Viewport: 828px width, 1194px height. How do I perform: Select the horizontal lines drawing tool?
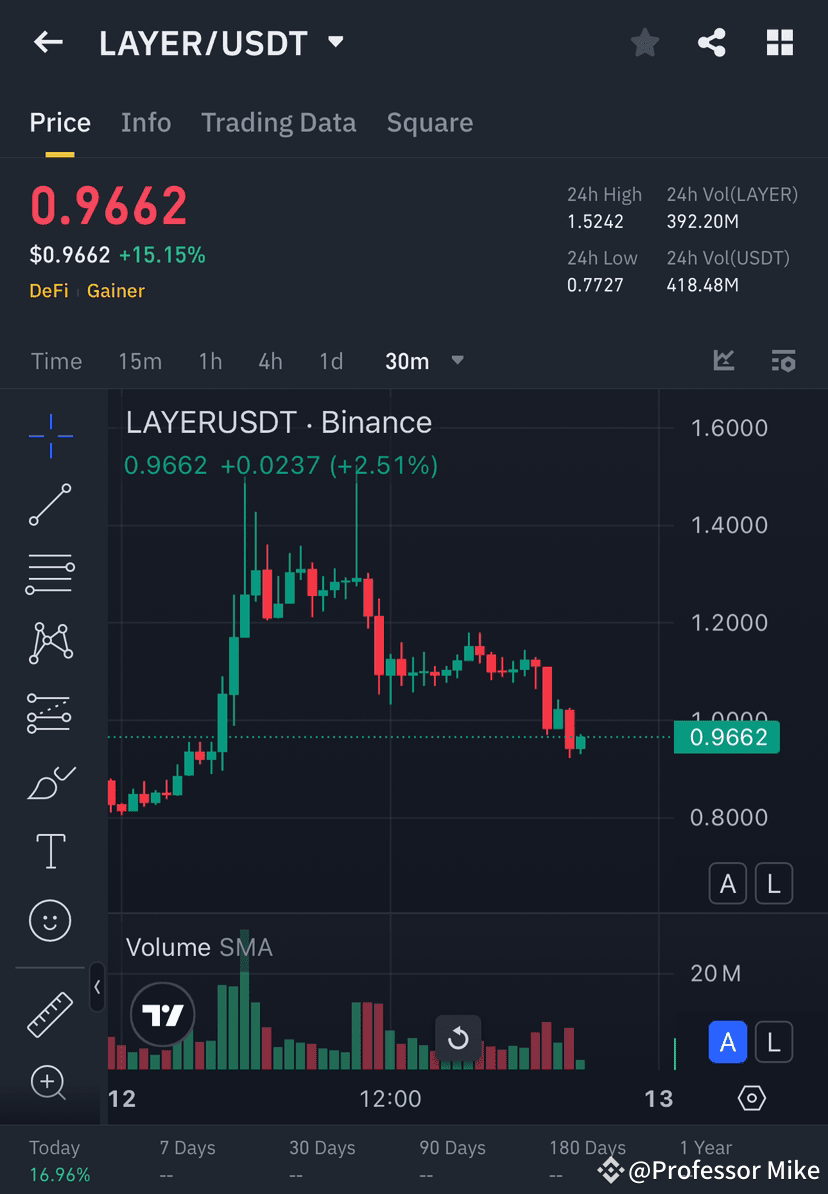(49, 574)
